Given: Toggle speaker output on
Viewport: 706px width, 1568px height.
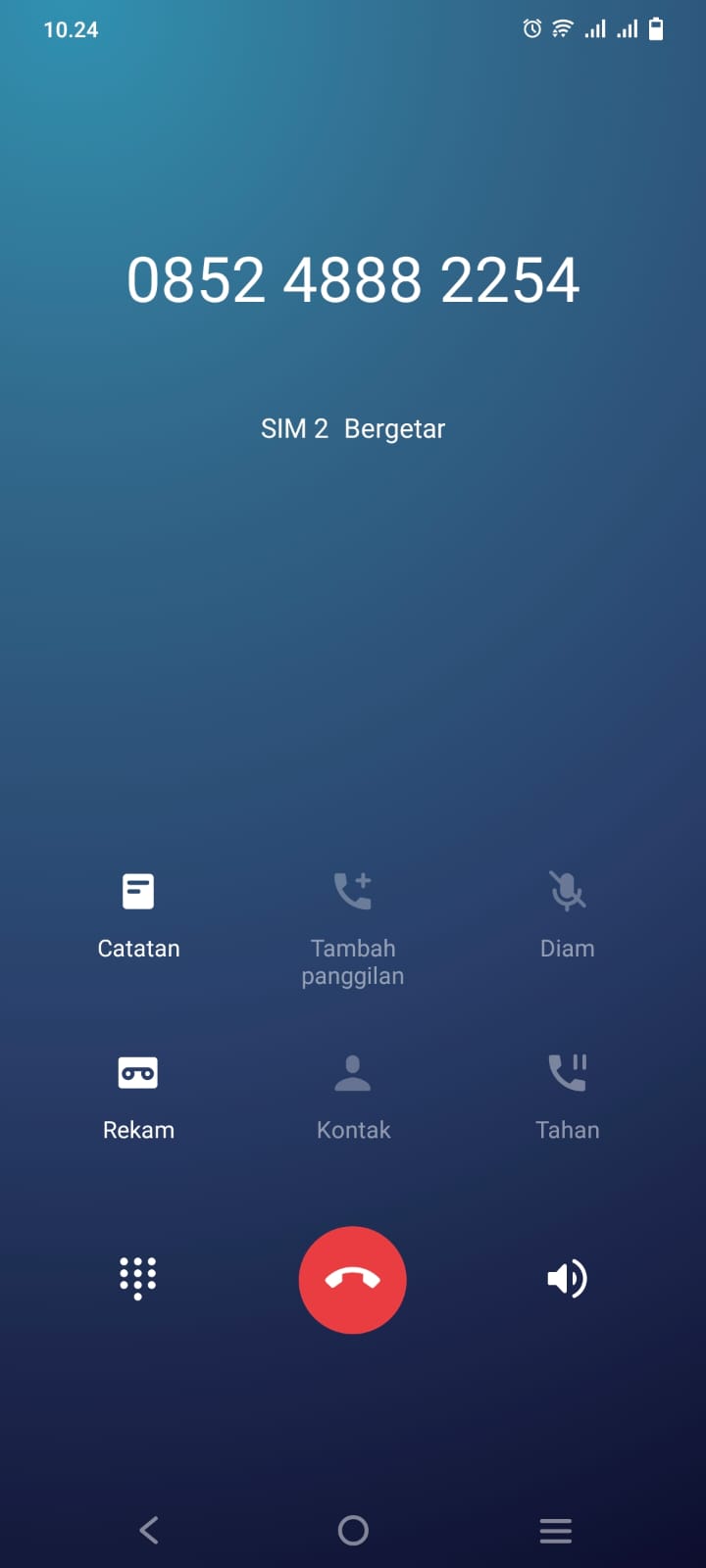Looking at the screenshot, I should click(567, 1279).
